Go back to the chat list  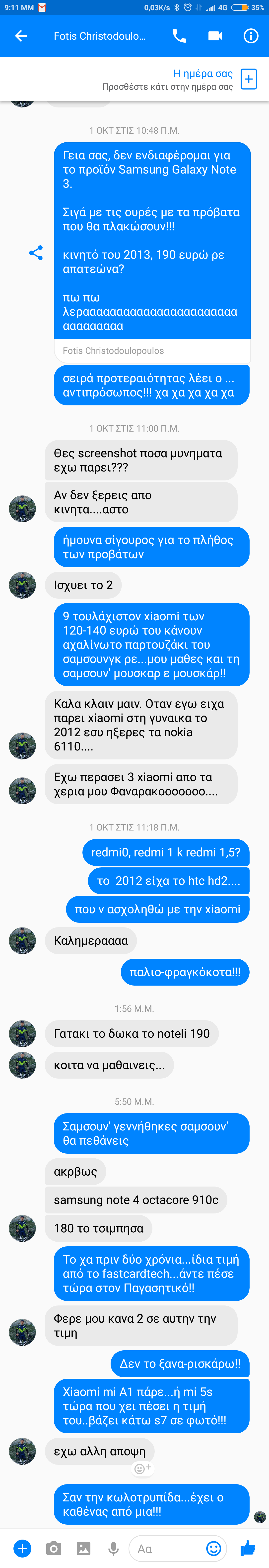(x=21, y=36)
